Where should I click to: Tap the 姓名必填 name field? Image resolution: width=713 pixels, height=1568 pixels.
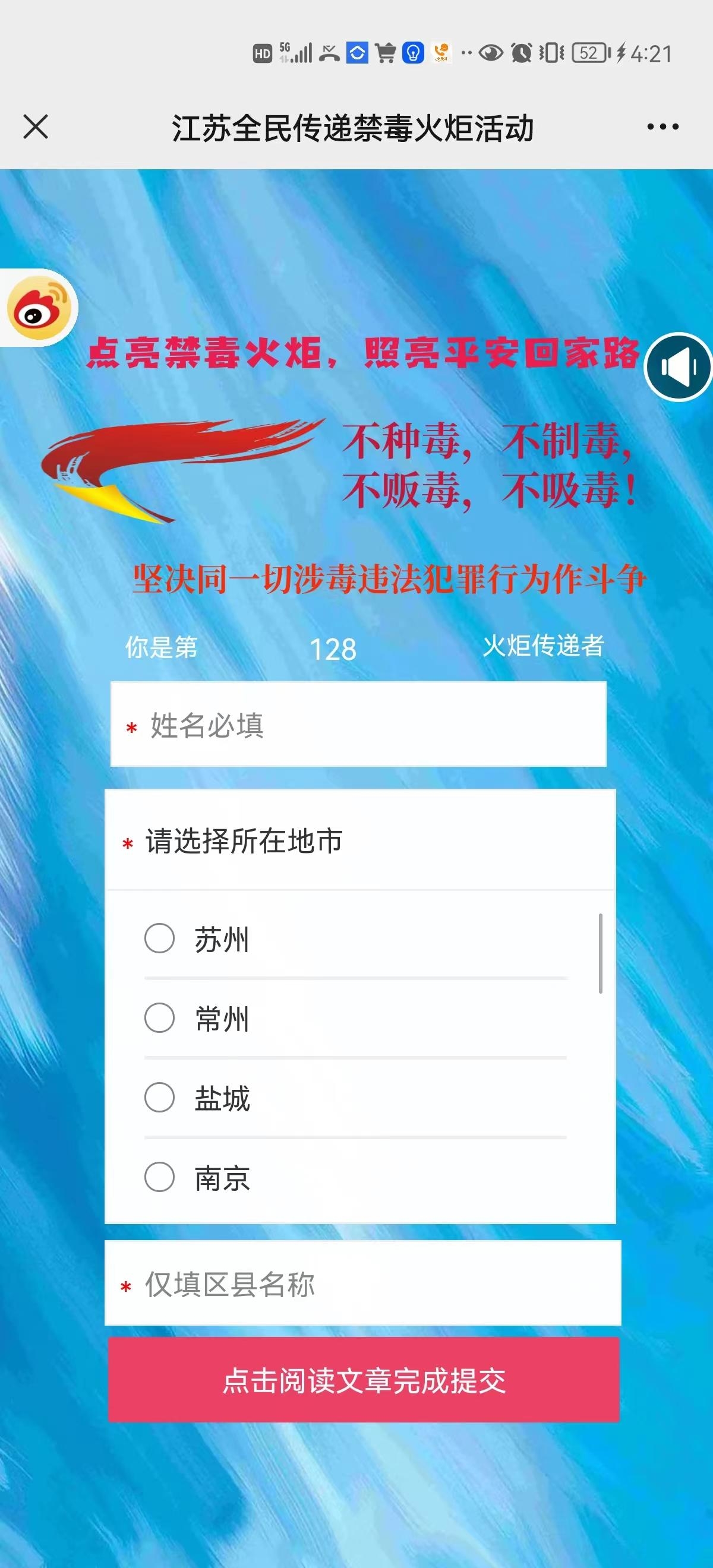pyautogui.click(x=358, y=725)
